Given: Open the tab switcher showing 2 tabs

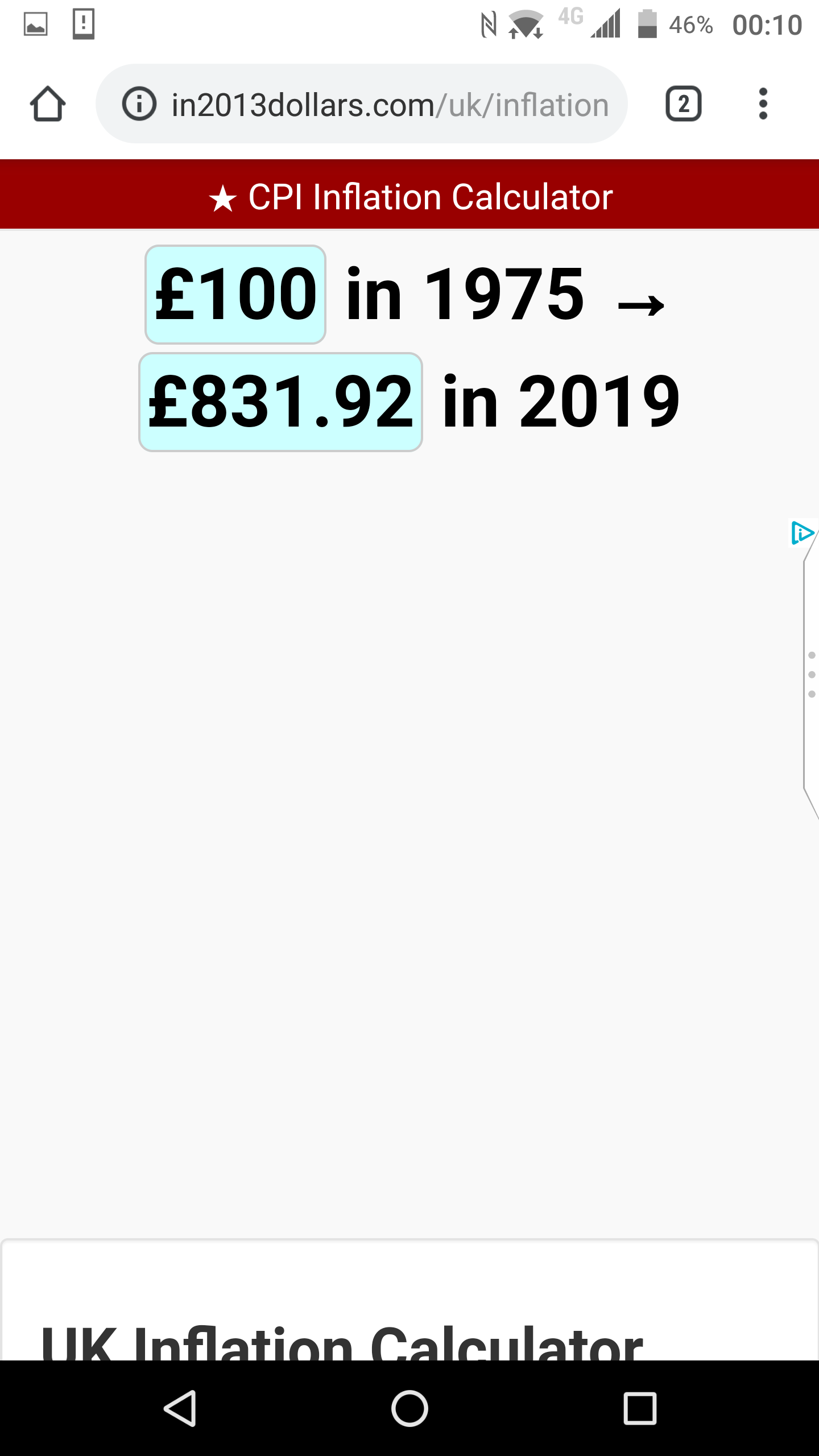Looking at the screenshot, I should click(x=683, y=104).
